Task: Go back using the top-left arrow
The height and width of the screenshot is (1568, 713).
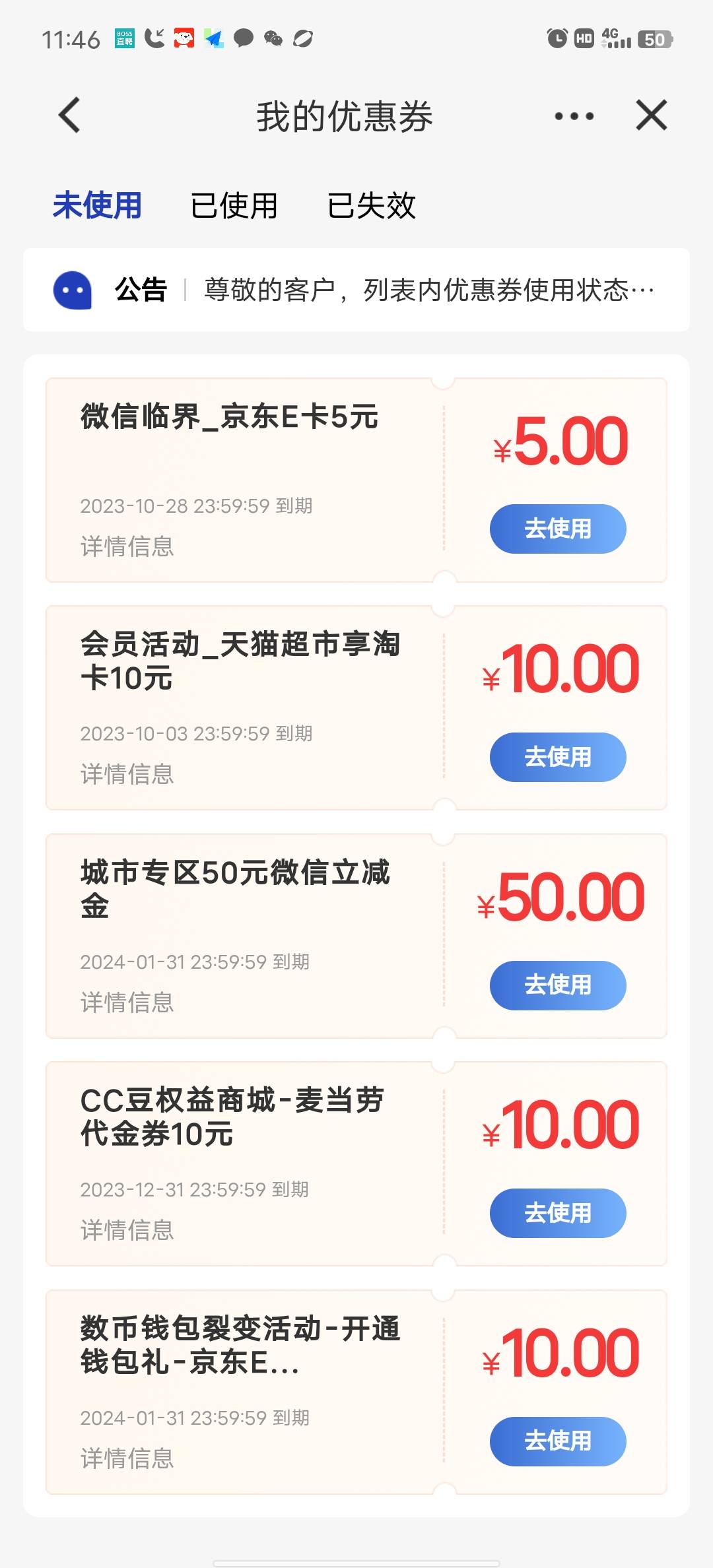Action: coord(69,115)
